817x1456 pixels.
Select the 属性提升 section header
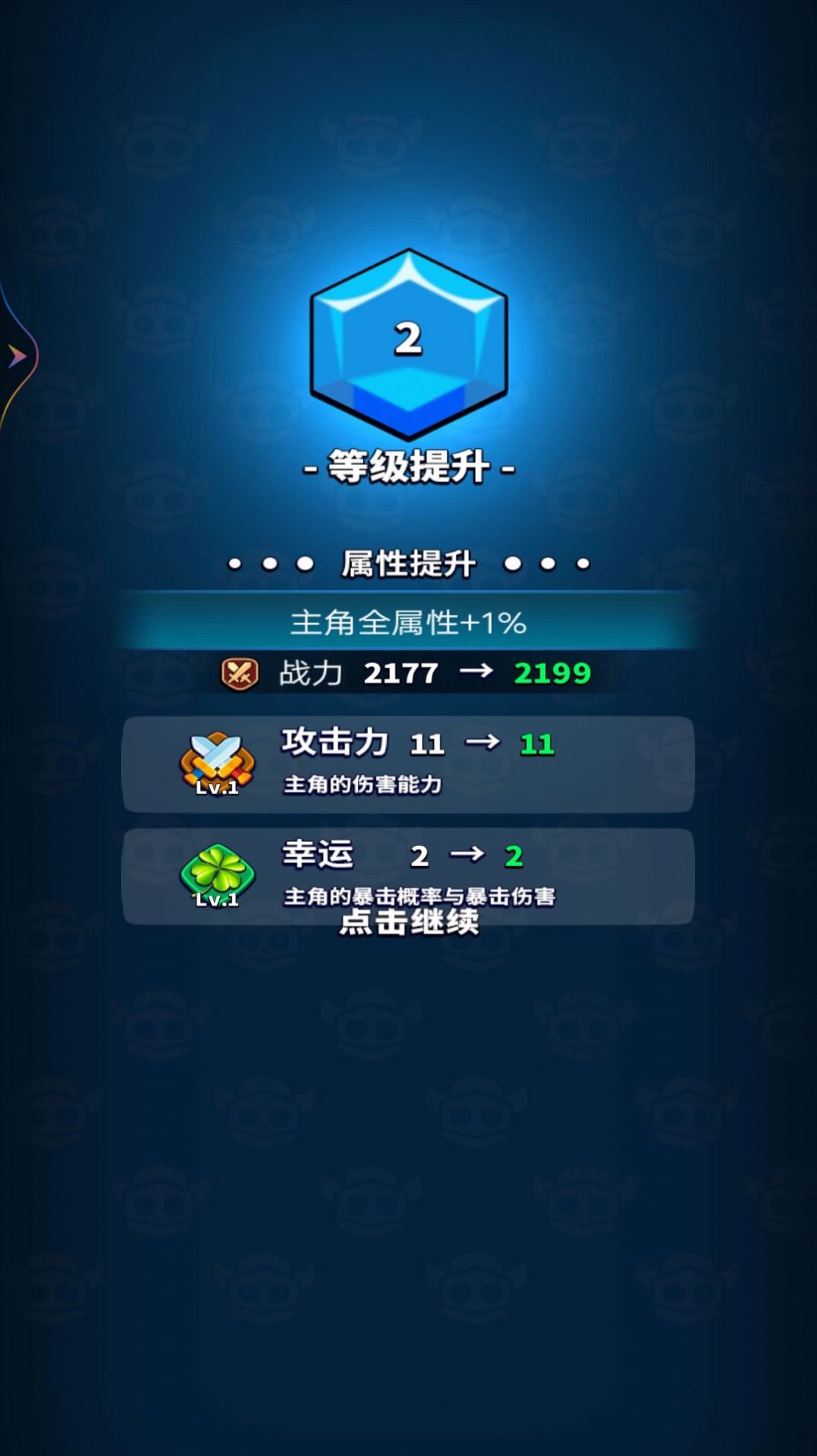(x=408, y=564)
